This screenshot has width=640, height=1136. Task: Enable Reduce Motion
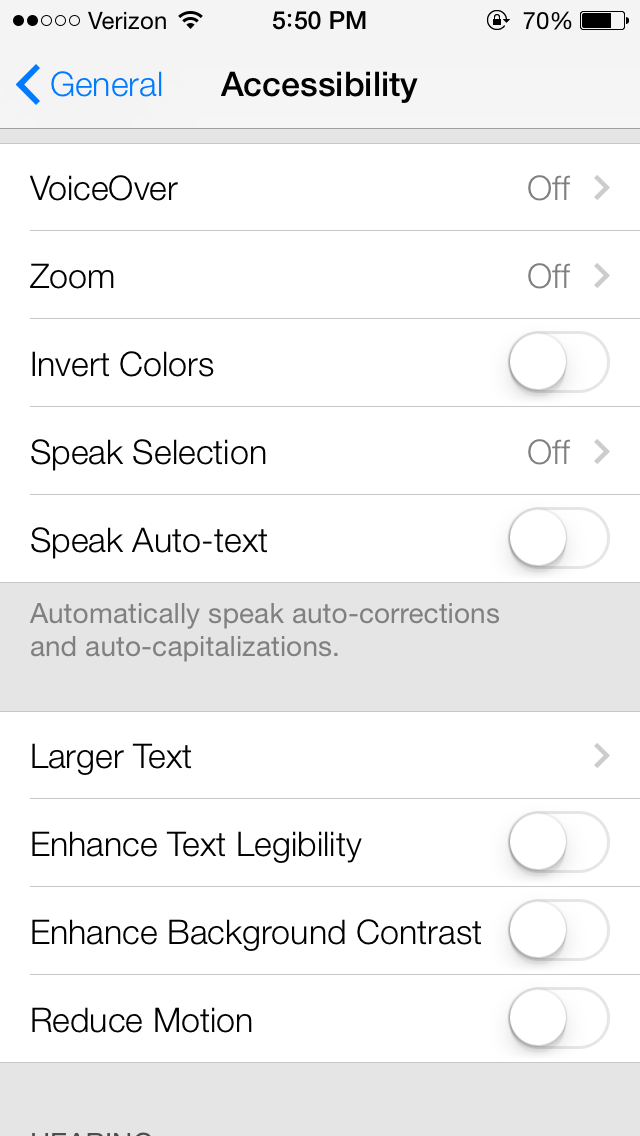click(x=558, y=1020)
